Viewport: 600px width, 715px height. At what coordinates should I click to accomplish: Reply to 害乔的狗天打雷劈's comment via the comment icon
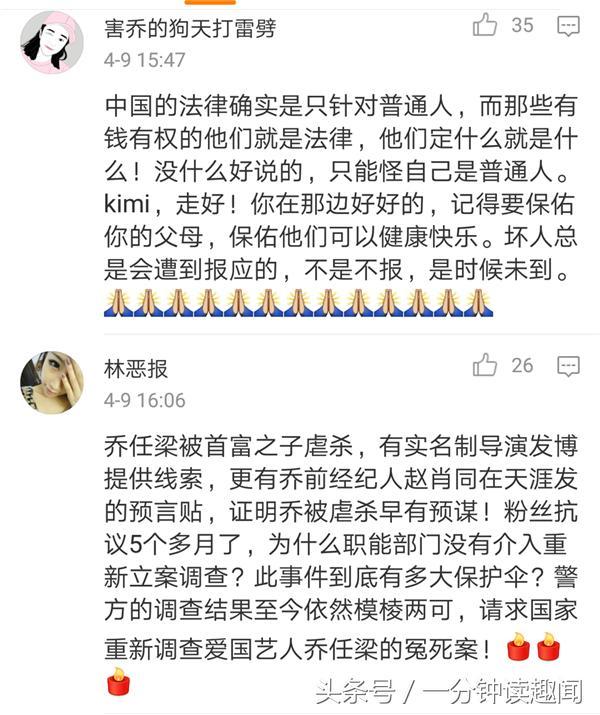pos(569,27)
